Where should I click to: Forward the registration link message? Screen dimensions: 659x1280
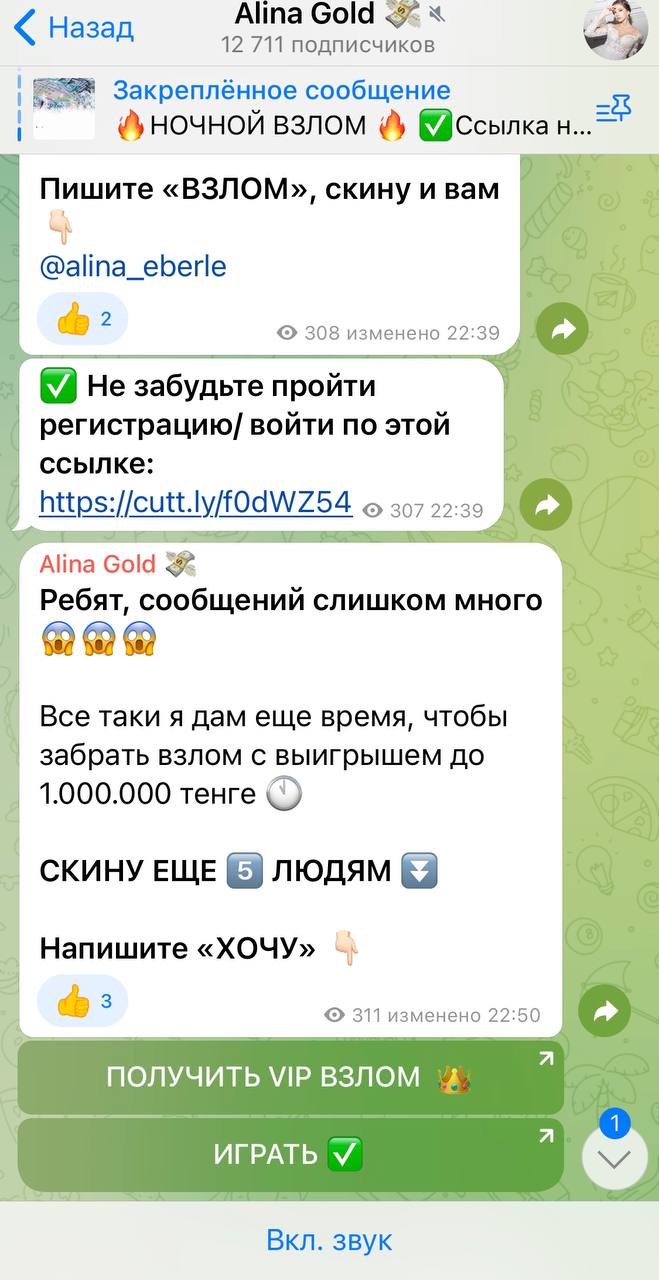click(546, 505)
